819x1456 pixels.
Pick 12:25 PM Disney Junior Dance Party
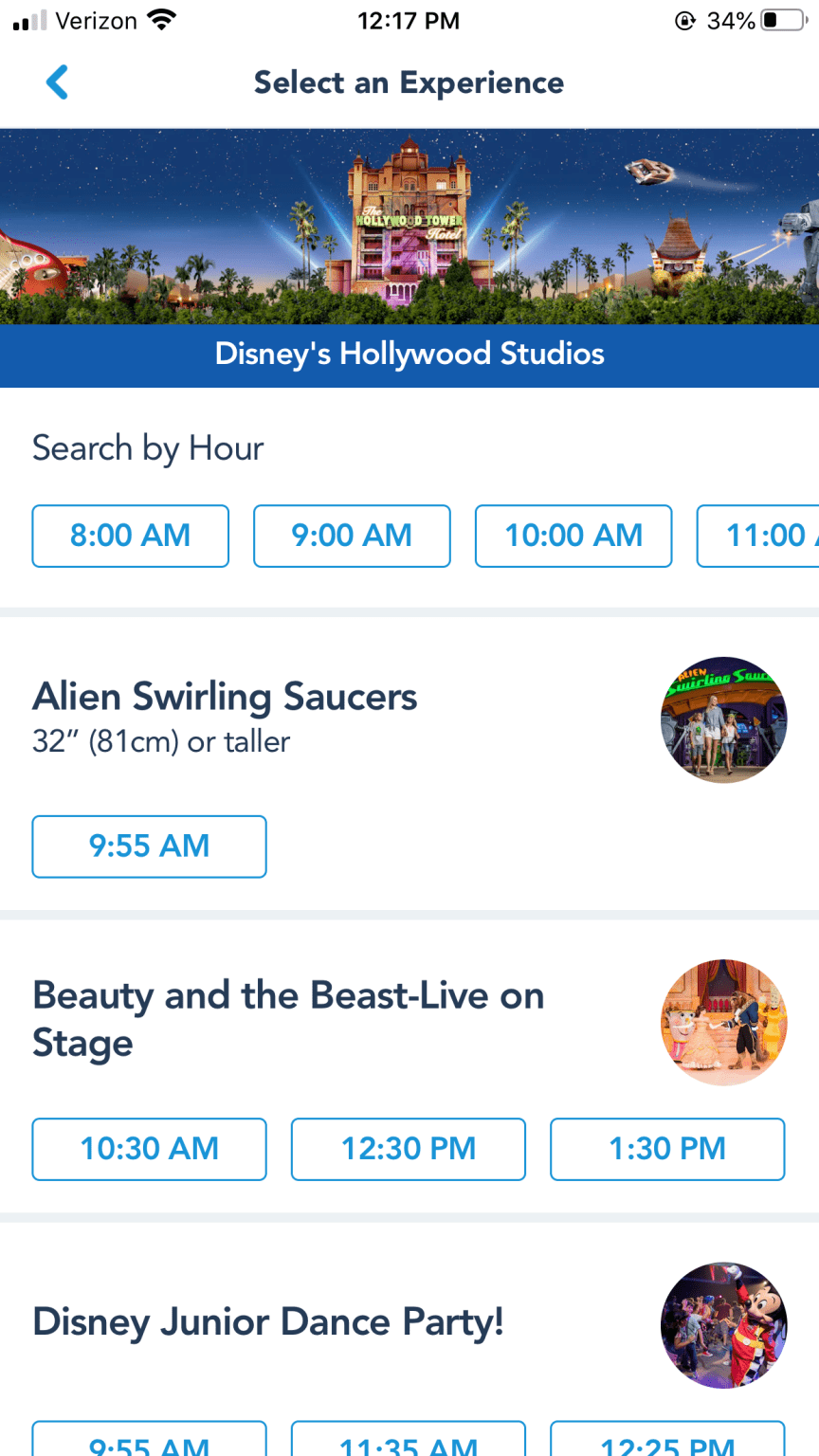(668, 1439)
